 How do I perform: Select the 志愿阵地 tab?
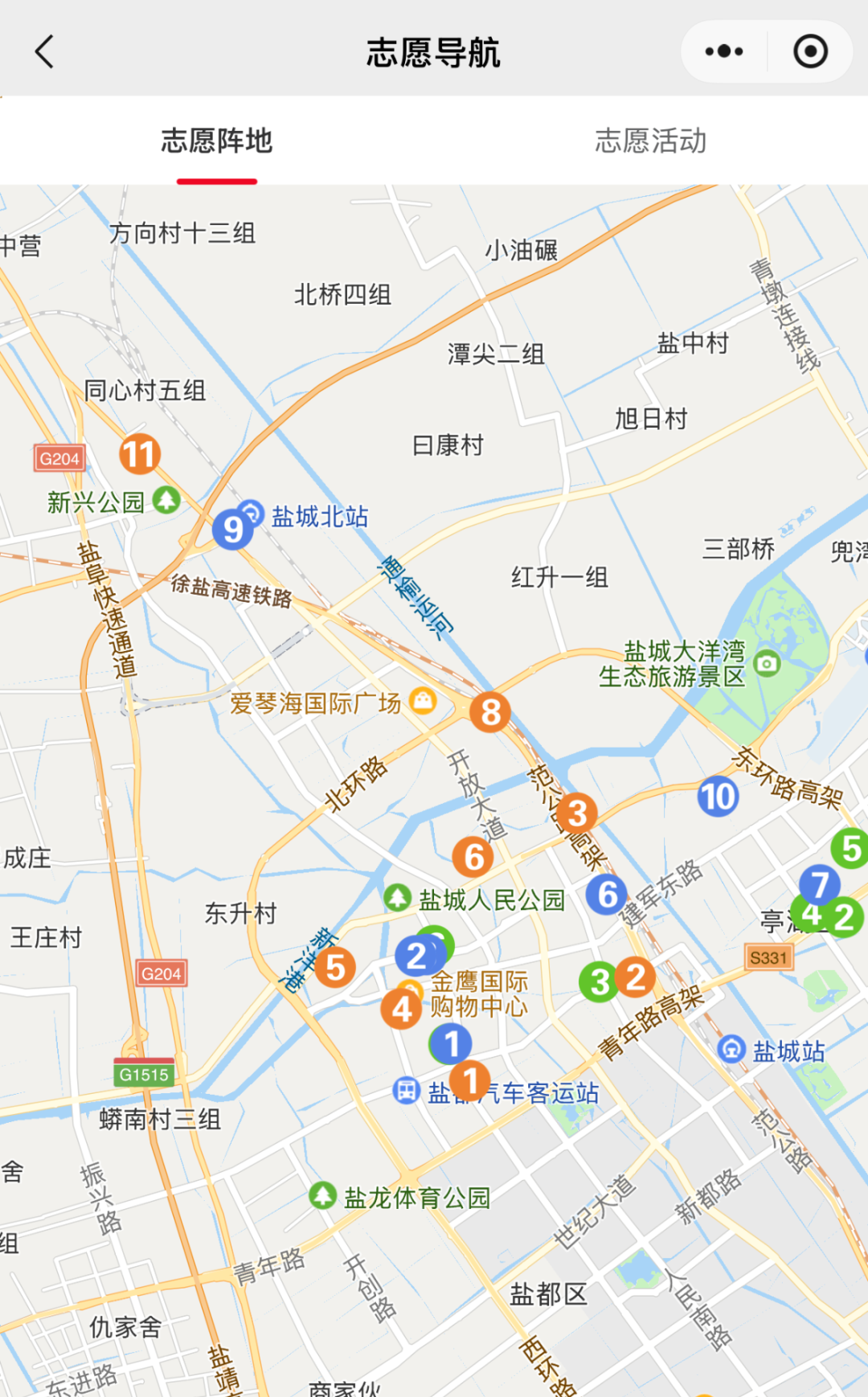pyautogui.click(x=217, y=141)
